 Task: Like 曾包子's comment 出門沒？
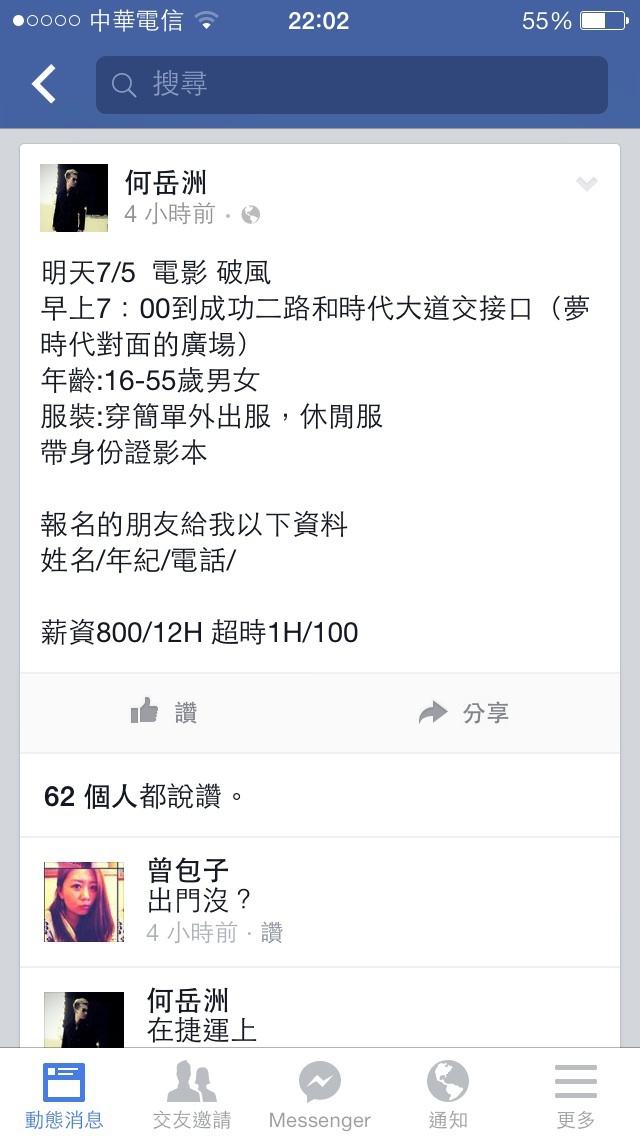[272, 932]
